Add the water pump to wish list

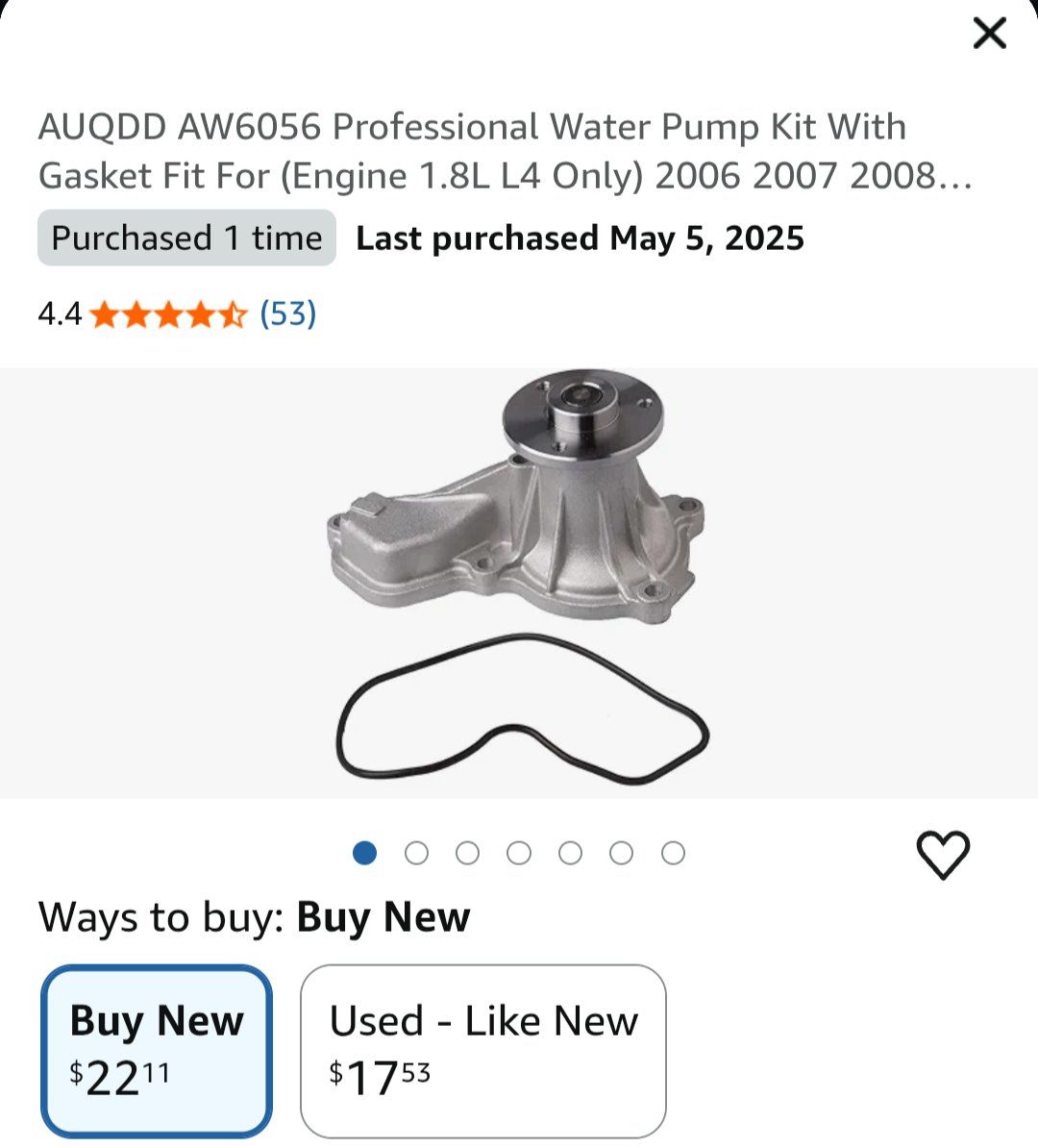point(943,855)
